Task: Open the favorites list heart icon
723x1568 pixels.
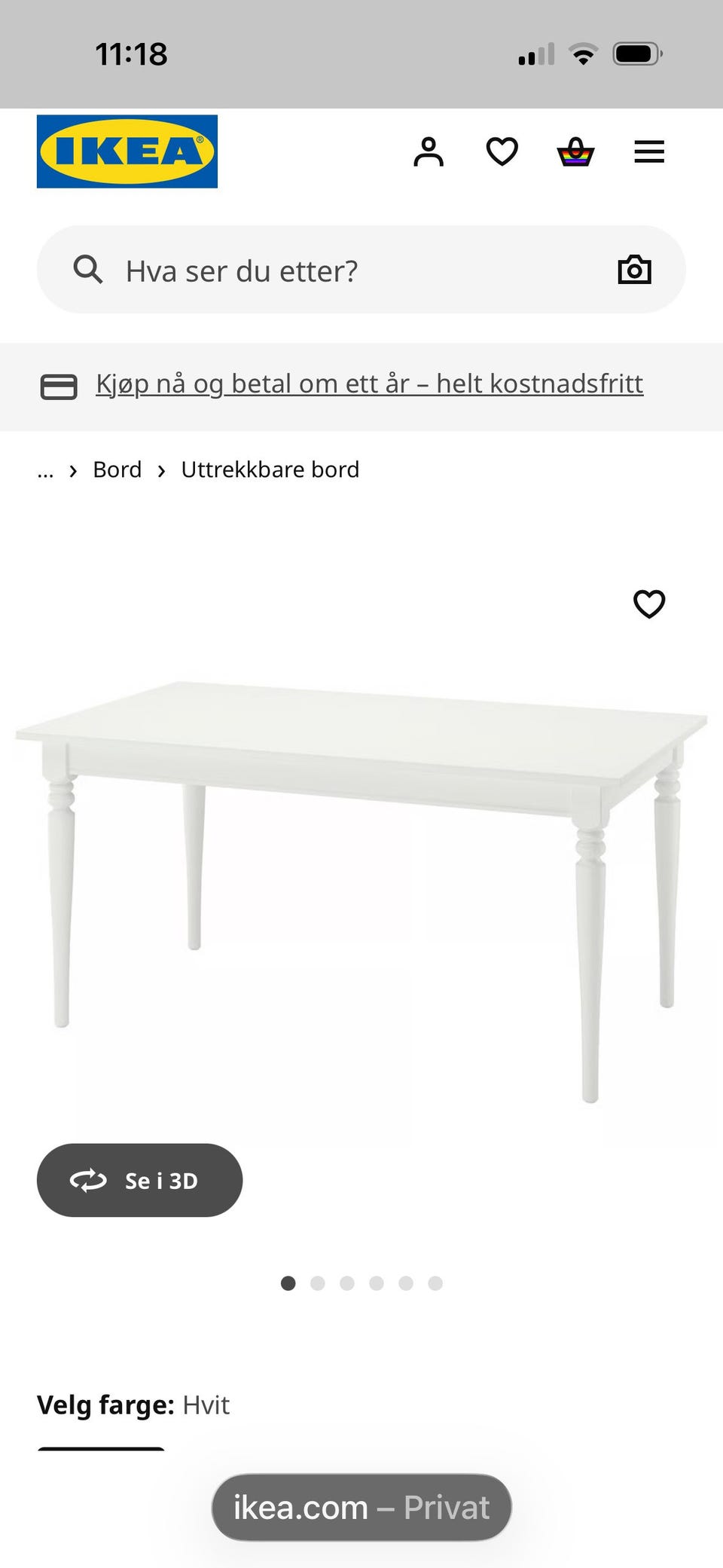Action: click(x=501, y=151)
